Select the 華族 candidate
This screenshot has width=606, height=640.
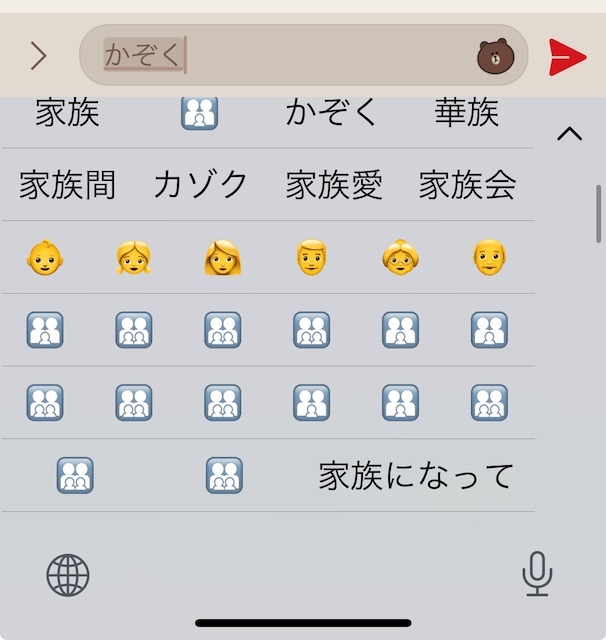pyautogui.click(x=467, y=113)
